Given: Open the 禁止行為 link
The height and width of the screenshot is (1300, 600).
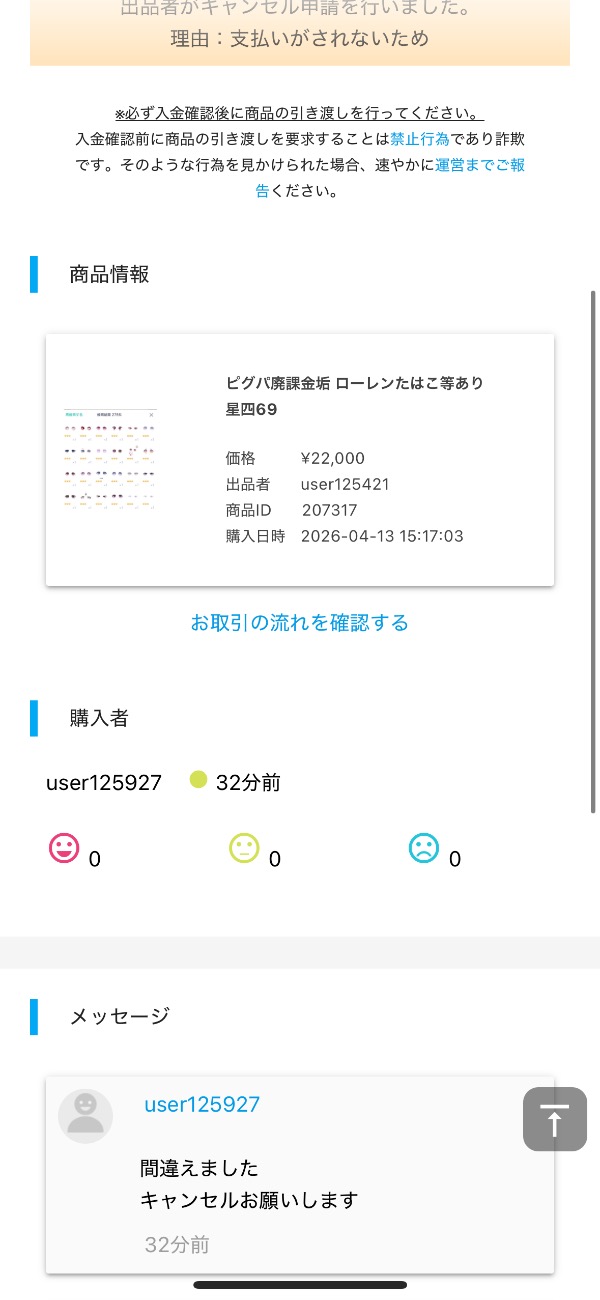Looking at the screenshot, I should 420,139.
